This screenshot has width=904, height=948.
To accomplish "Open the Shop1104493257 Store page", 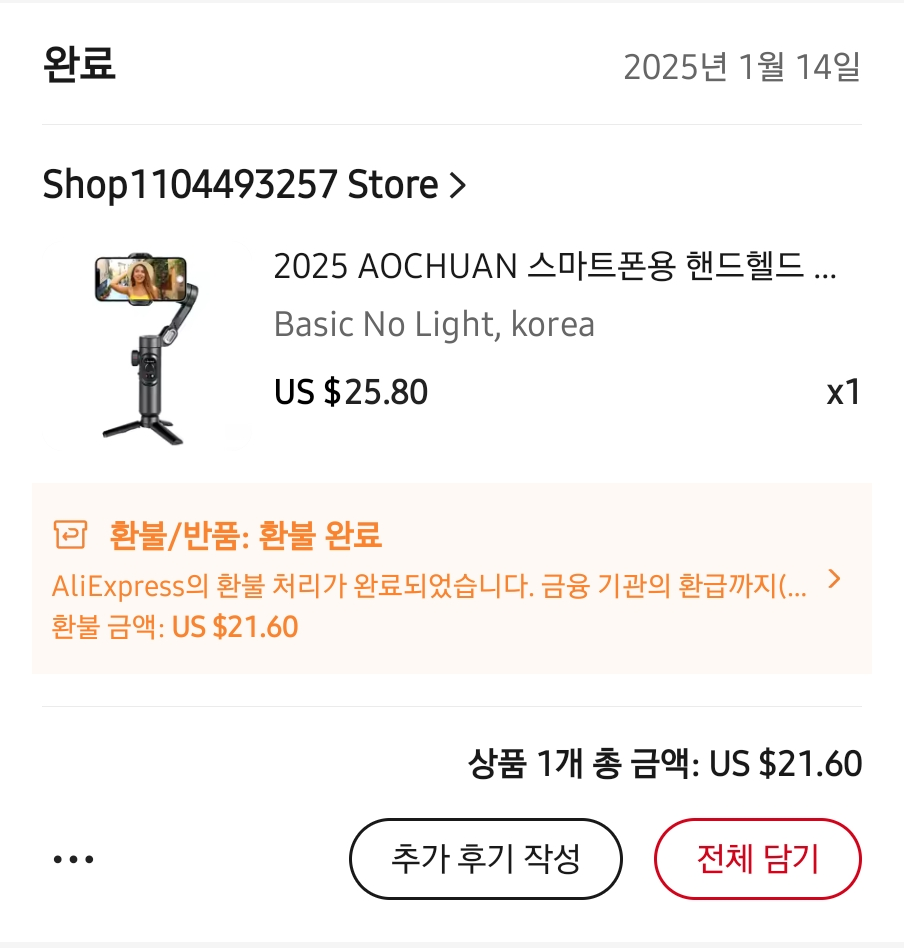I will (240, 183).
